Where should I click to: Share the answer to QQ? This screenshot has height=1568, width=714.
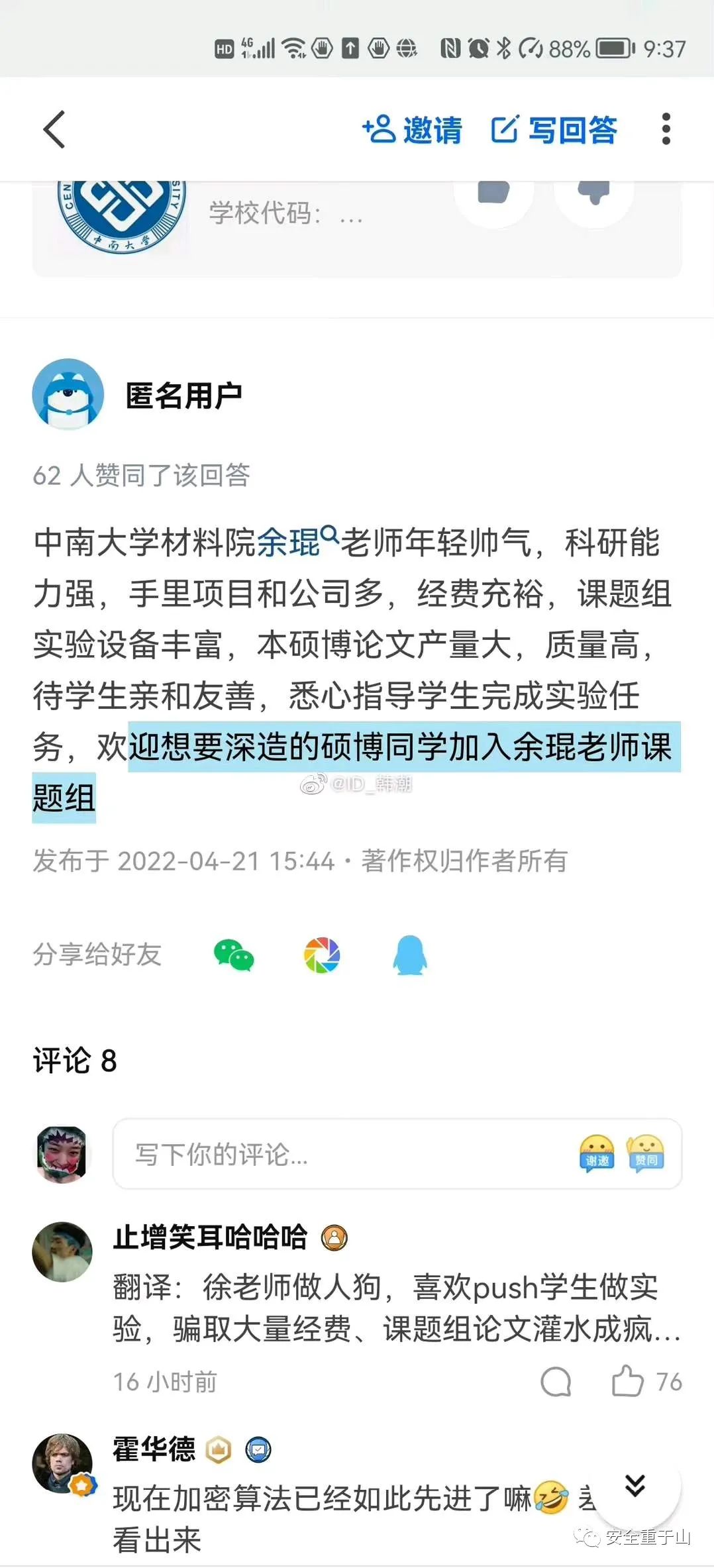click(410, 955)
